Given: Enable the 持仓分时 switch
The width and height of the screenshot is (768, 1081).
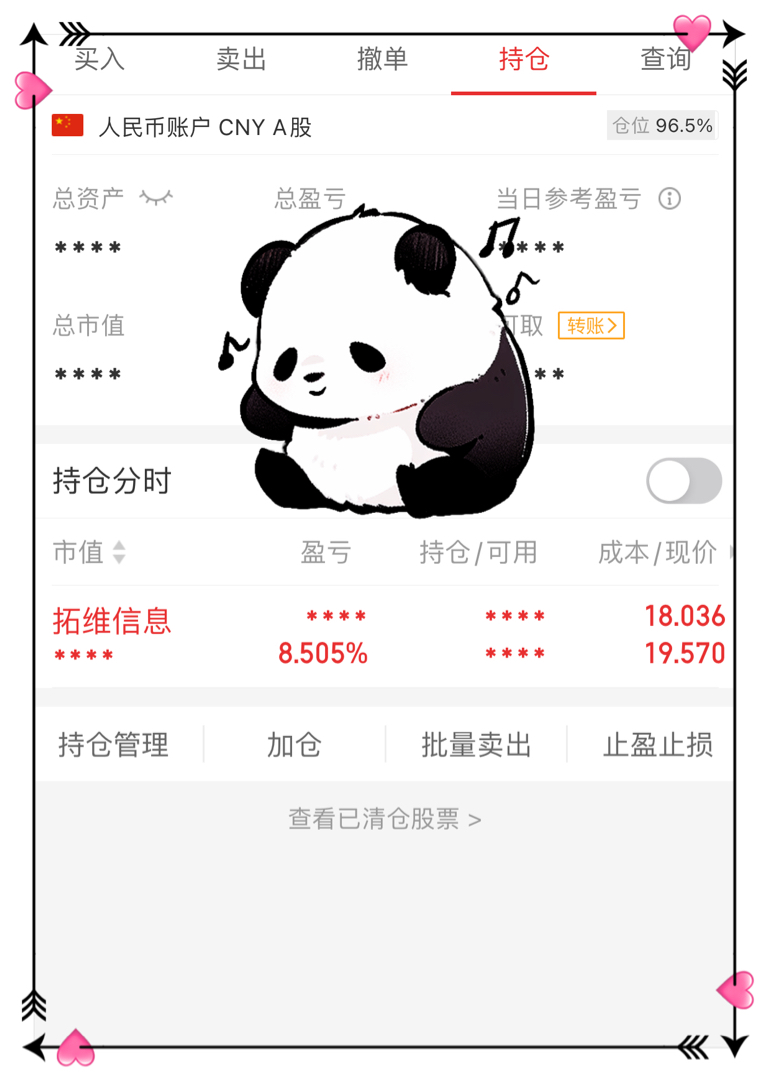Looking at the screenshot, I should click(684, 481).
